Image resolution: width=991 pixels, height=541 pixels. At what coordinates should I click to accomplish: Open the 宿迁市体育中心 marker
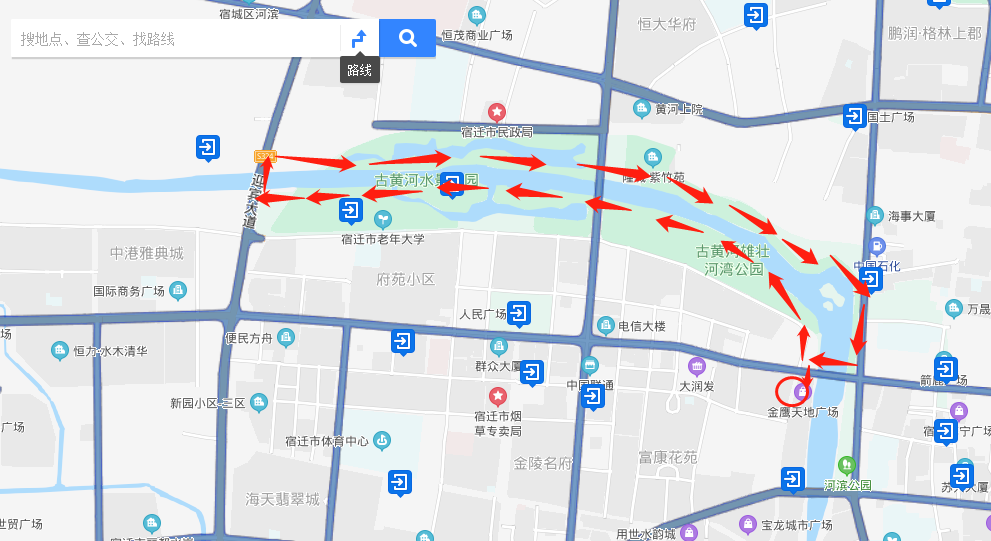point(382,440)
